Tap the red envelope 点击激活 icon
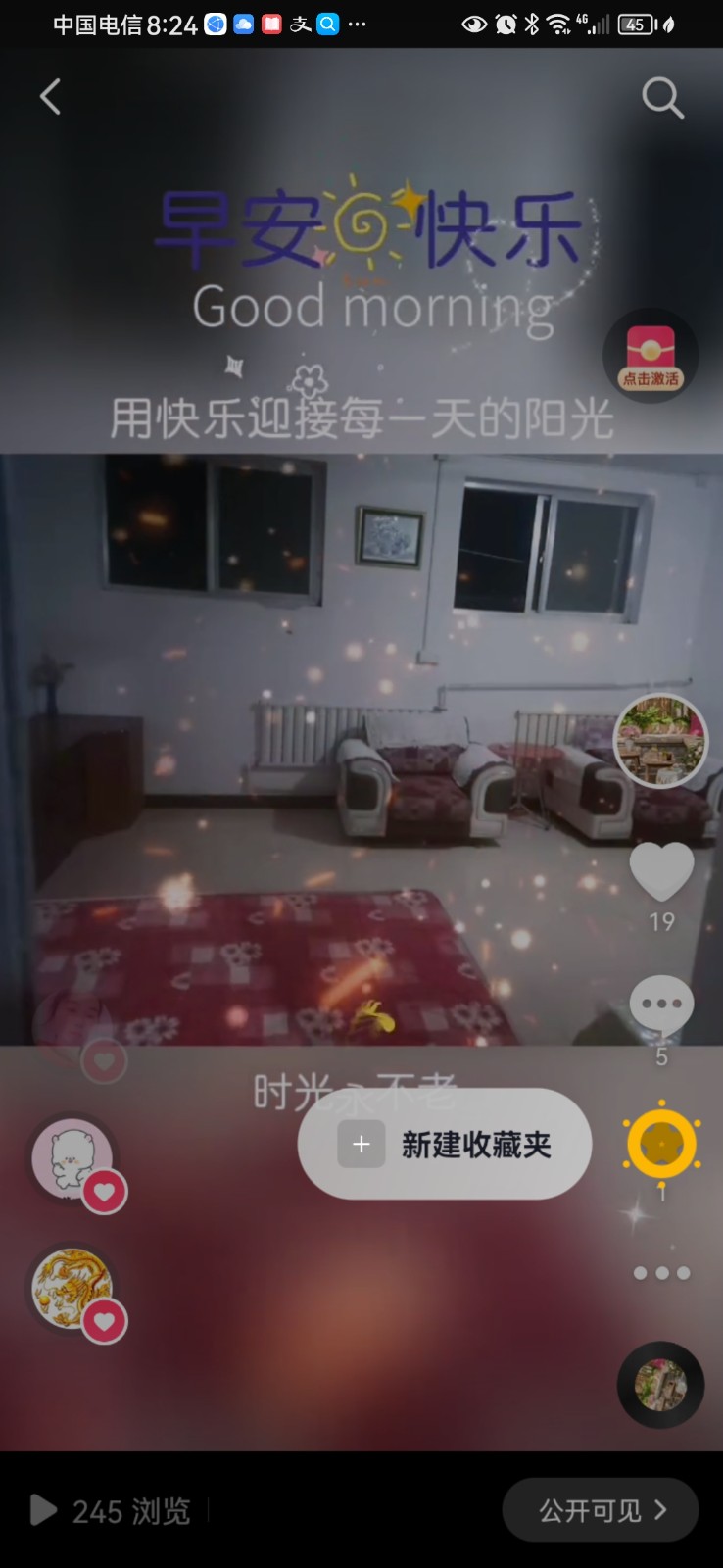 (x=651, y=357)
